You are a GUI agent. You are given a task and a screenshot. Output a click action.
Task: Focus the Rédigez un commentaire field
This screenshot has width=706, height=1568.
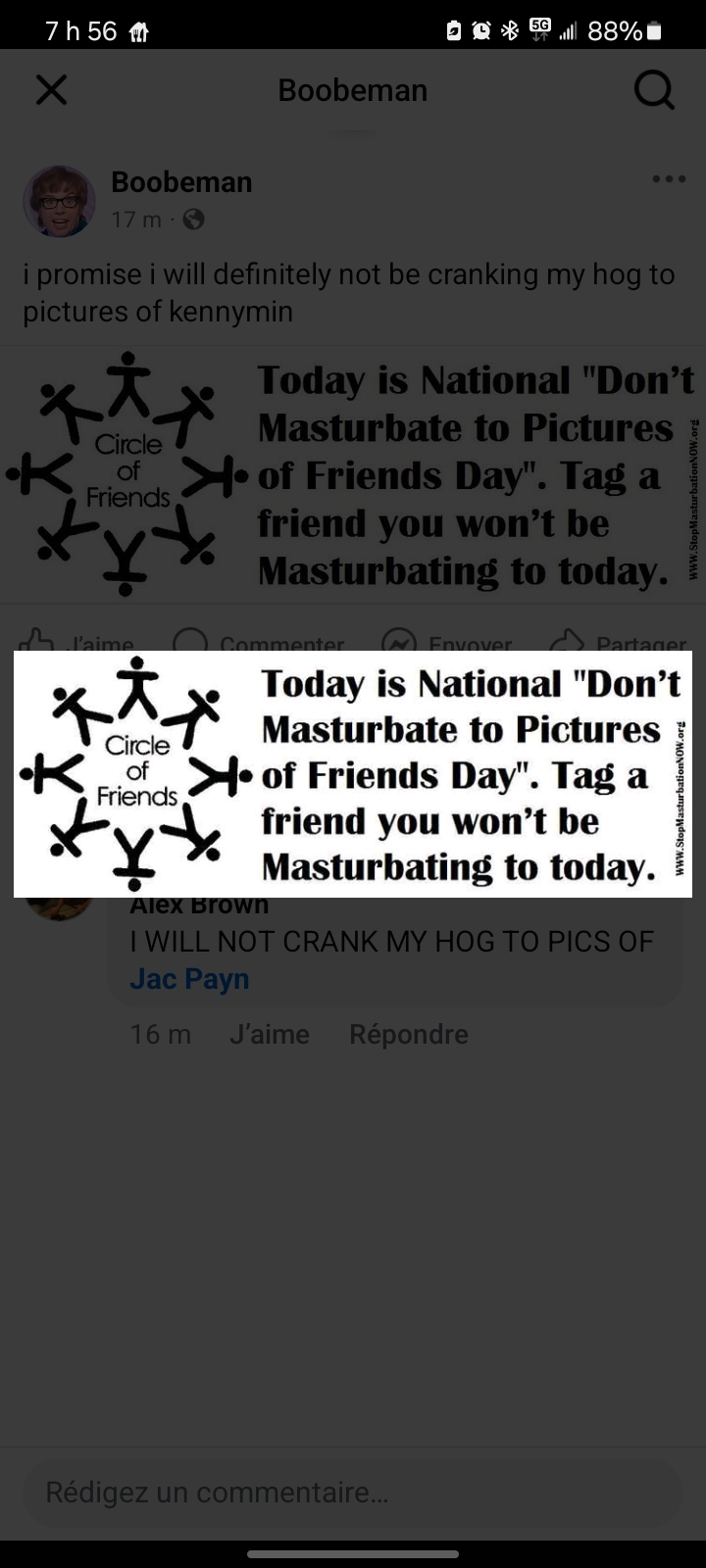tap(353, 1493)
